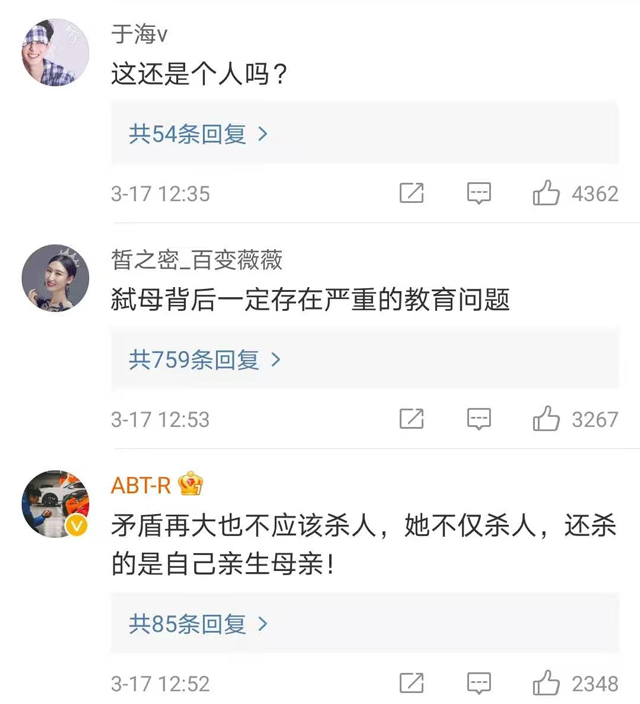Screen dimensions: 640x704
Task: Like ABT-R's comment with 2348 likes
Action: pos(547,683)
